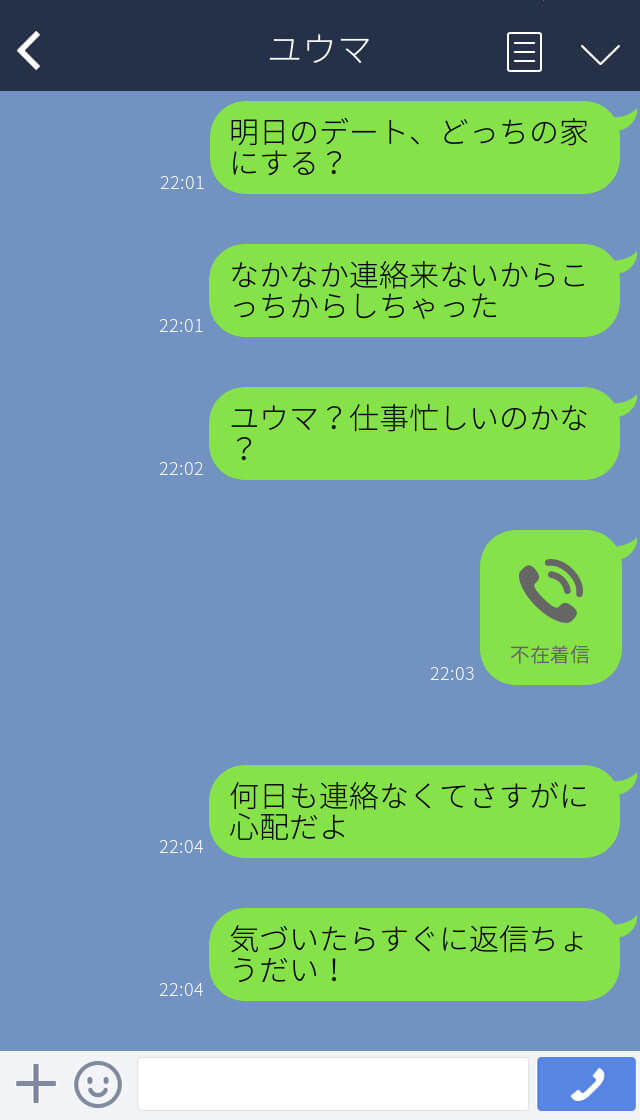Tap the blue phone call button
The image size is (640, 1120).
(586, 1084)
